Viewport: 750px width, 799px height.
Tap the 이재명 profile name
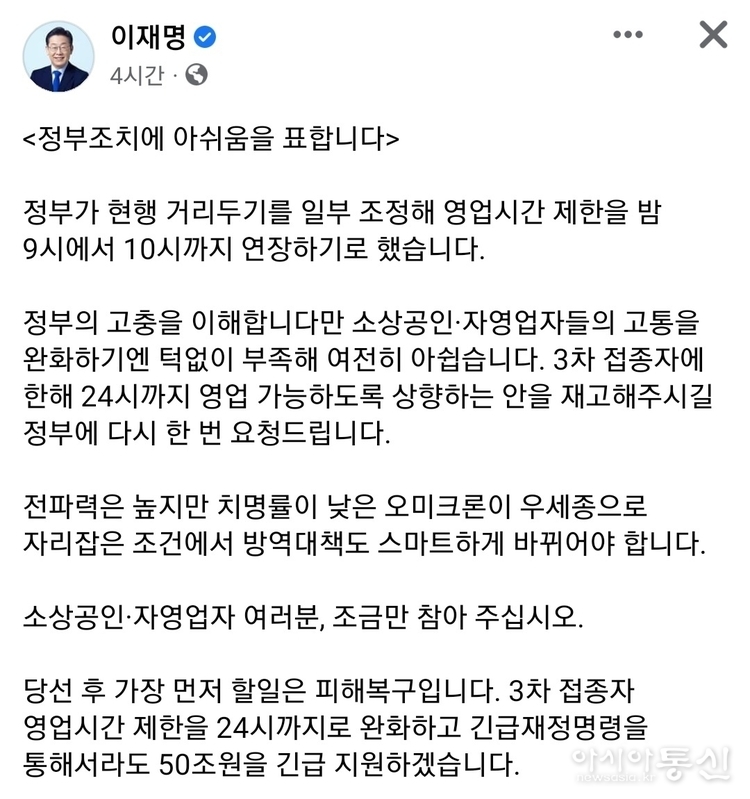pos(150,38)
